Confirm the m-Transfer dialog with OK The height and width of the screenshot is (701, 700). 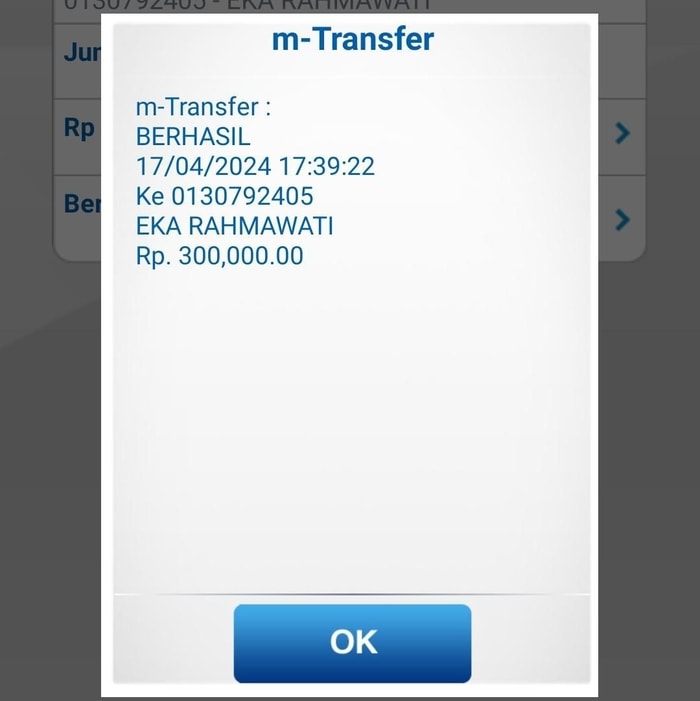pos(352,642)
